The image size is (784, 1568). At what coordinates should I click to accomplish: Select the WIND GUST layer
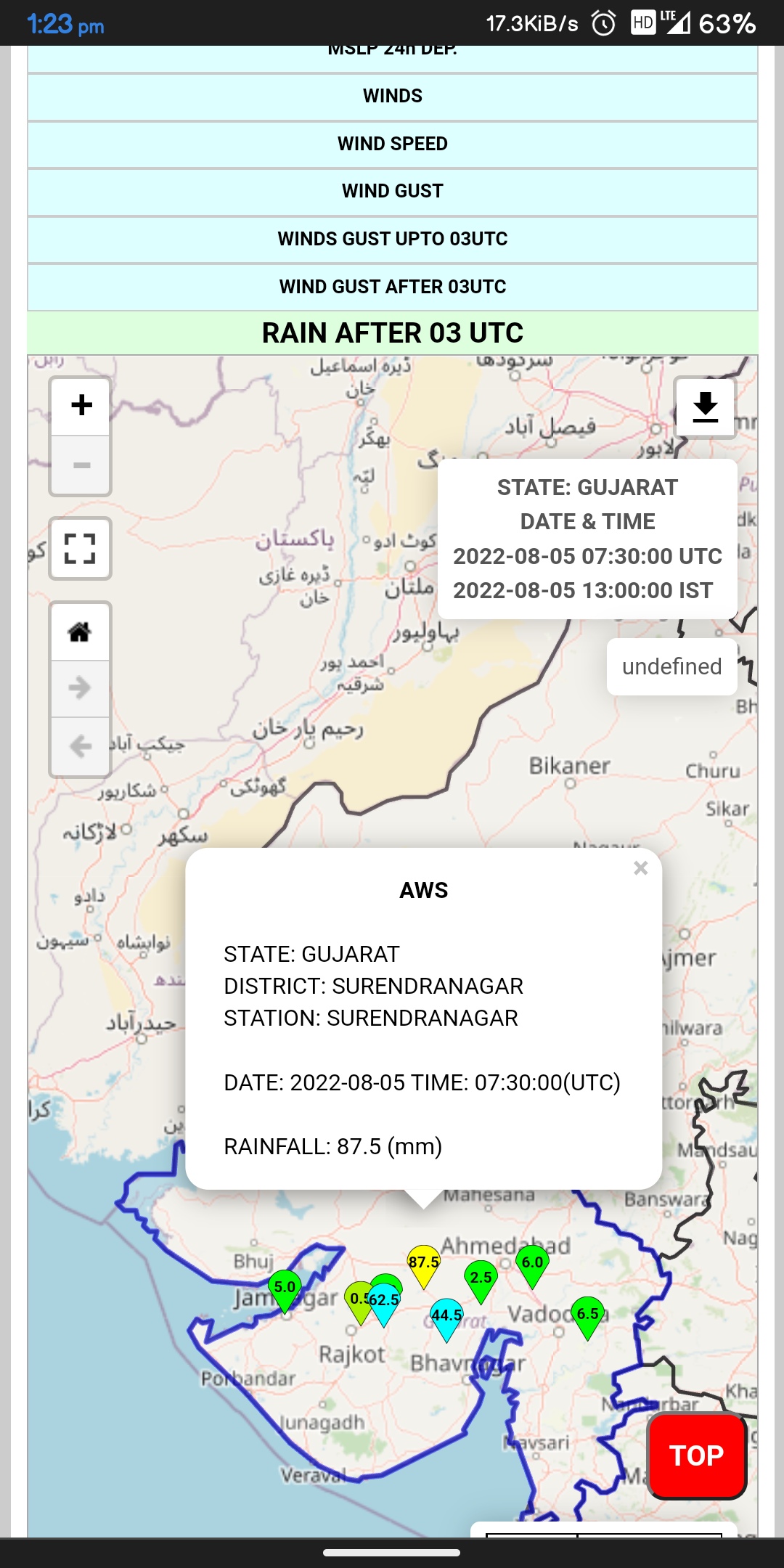click(392, 192)
